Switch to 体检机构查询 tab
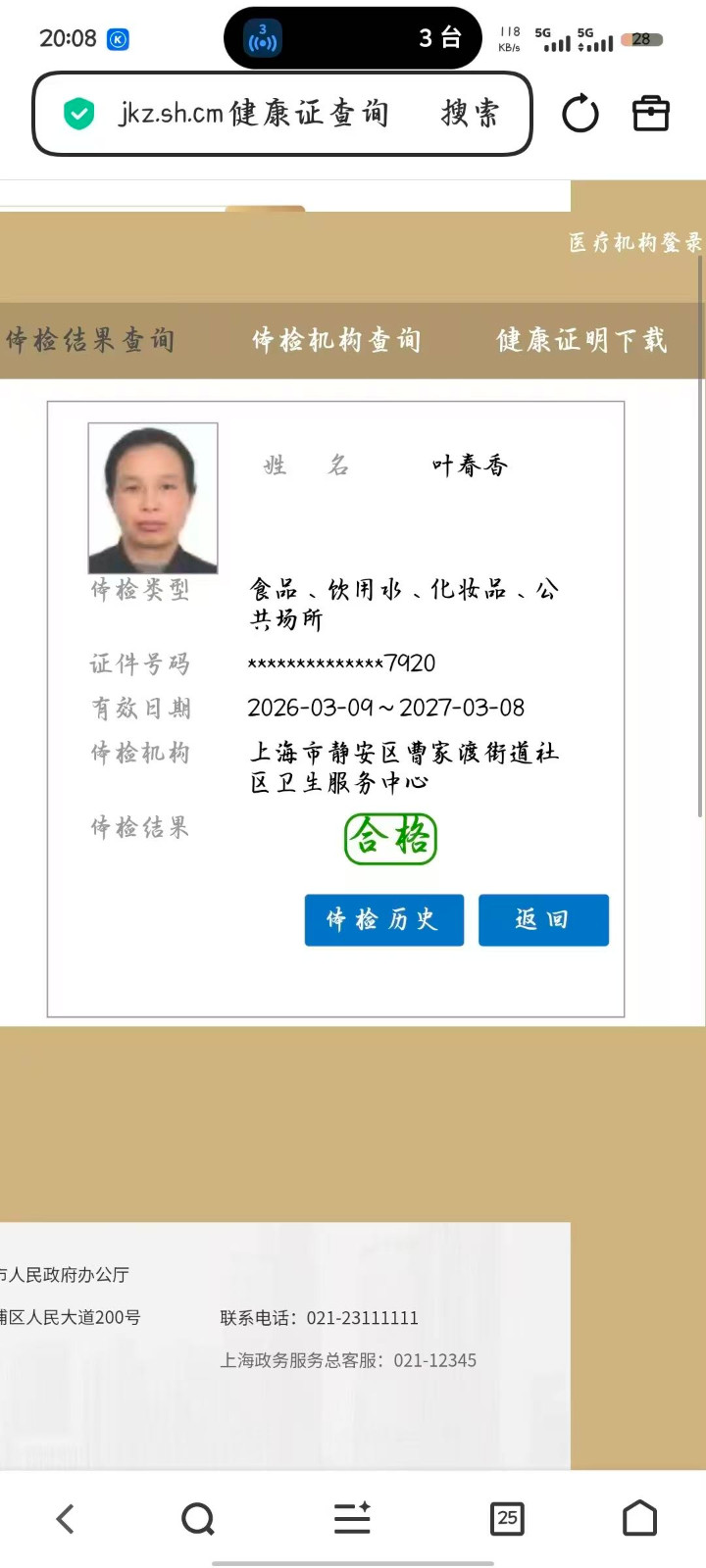Image resolution: width=706 pixels, height=1568 pixels. point(336,340)
